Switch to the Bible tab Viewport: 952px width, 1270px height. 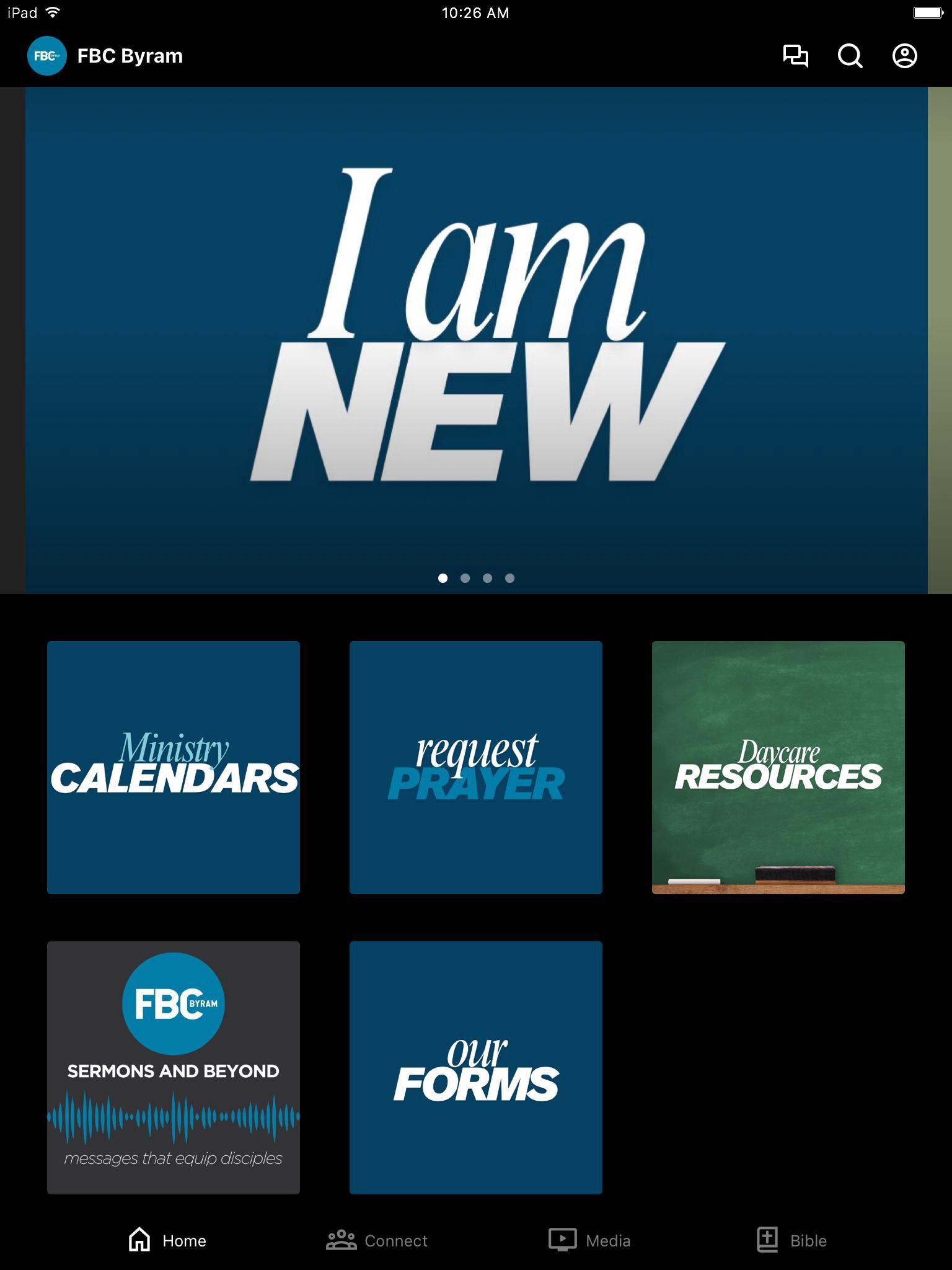point(792,1240)
